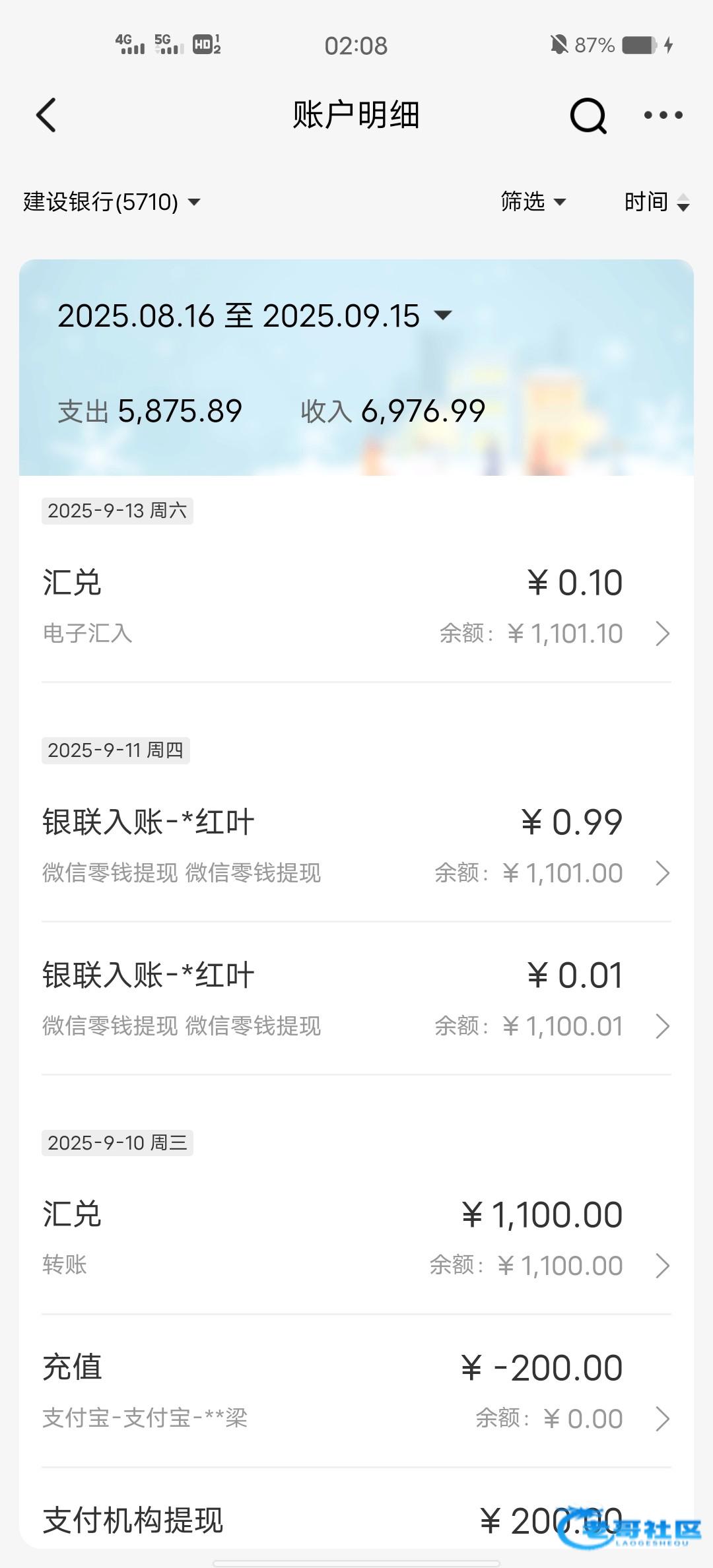The image size is (713, 1568).
Task: Change the 2025.08.16 至 2025.09.15 date range
Action: tap(255, 315)
